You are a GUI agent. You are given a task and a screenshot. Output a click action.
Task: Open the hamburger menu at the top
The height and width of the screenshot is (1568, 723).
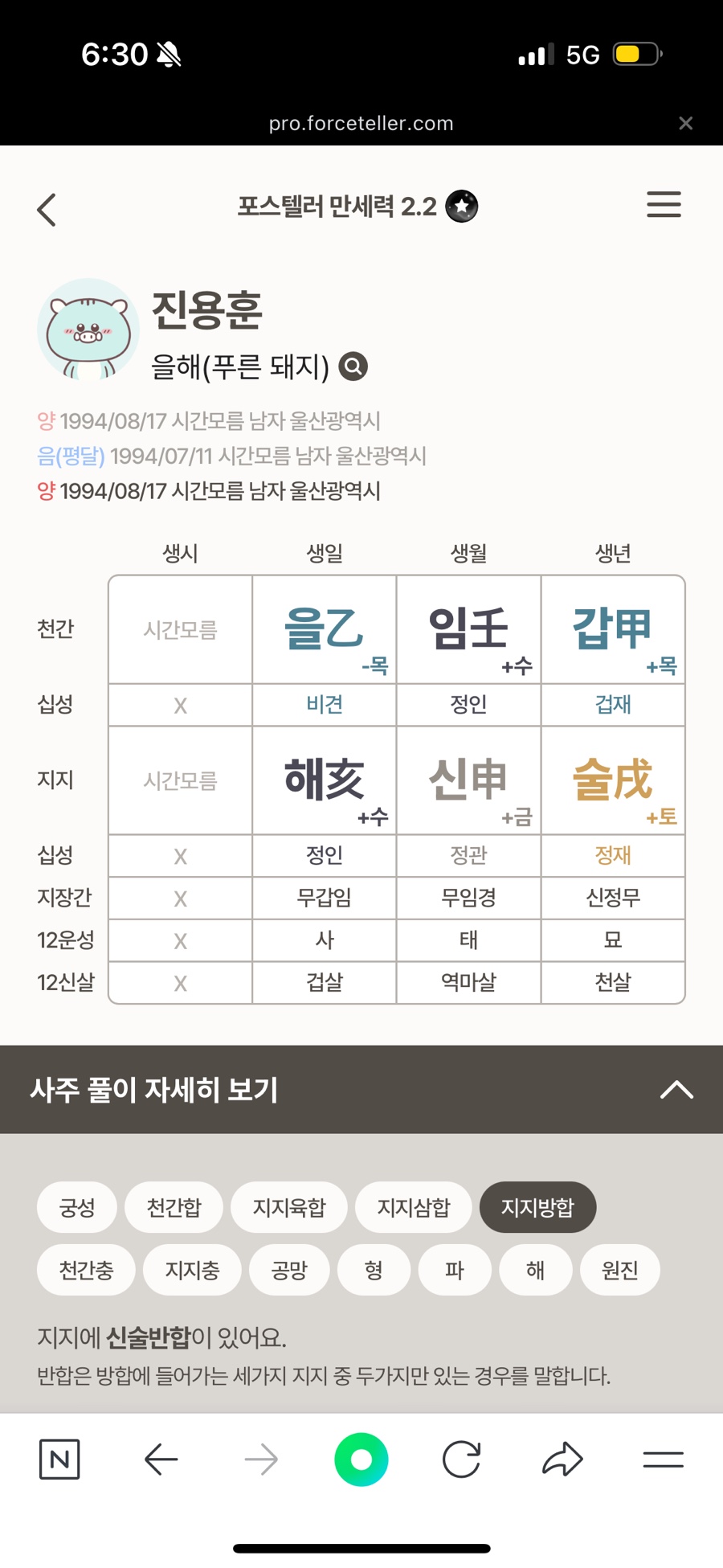click(664, 204)
